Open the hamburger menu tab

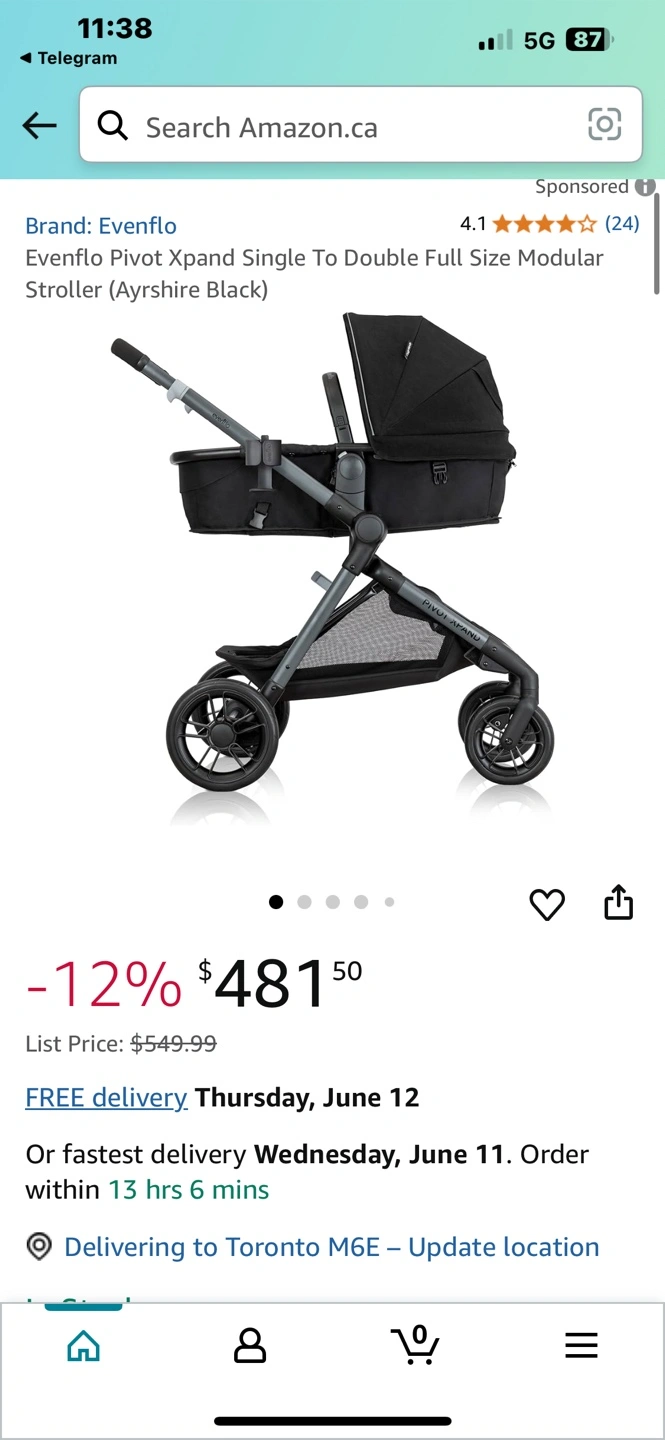pos(581,1345)
